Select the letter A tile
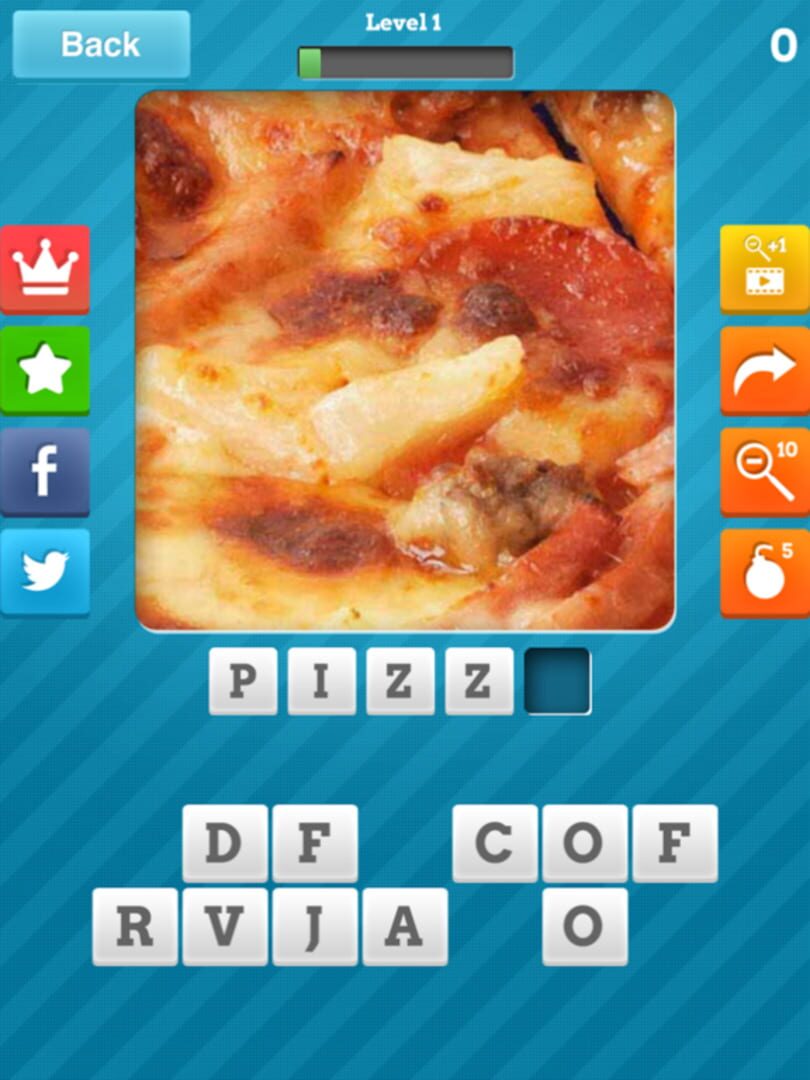810x1080 pixels. tap(404, 926)
